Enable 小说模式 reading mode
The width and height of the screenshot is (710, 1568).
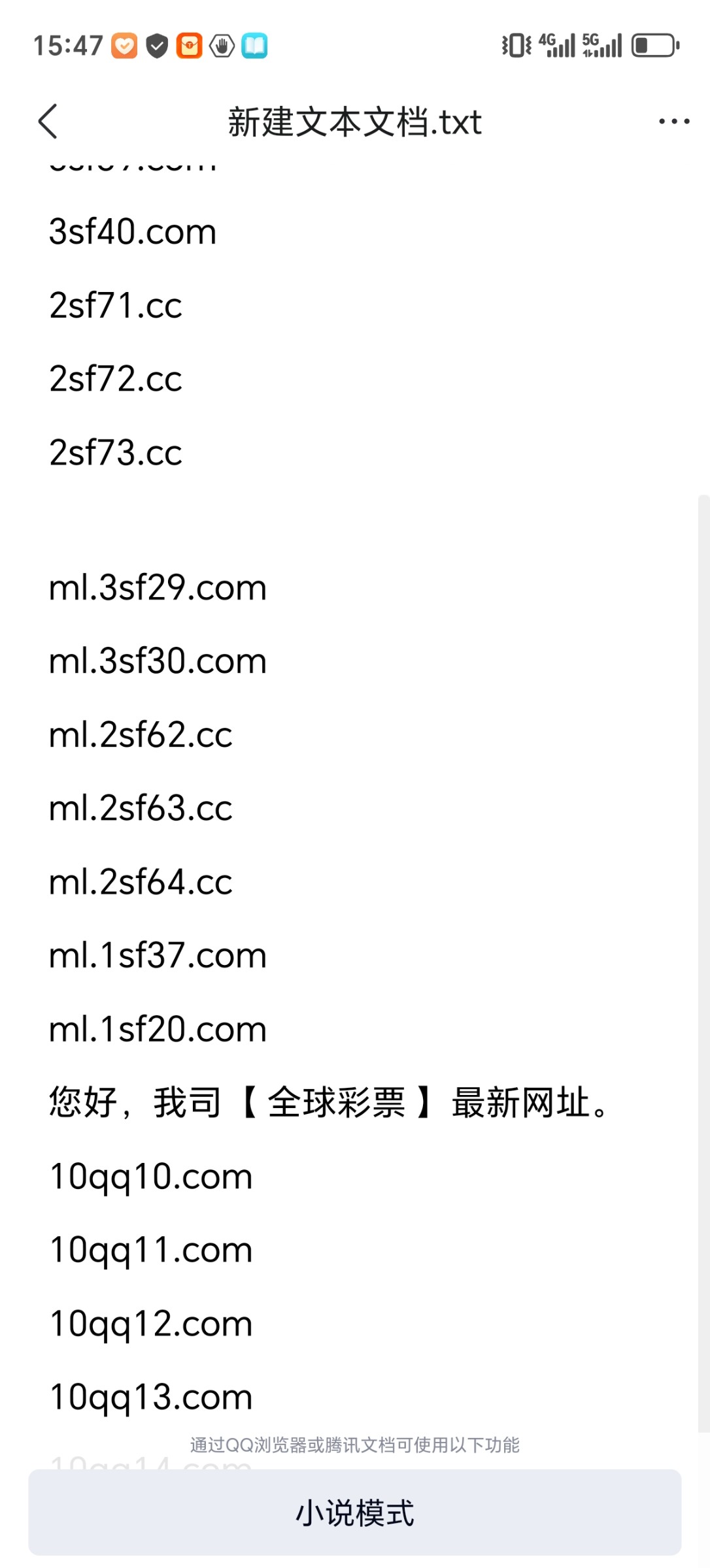click(354, 1512)
